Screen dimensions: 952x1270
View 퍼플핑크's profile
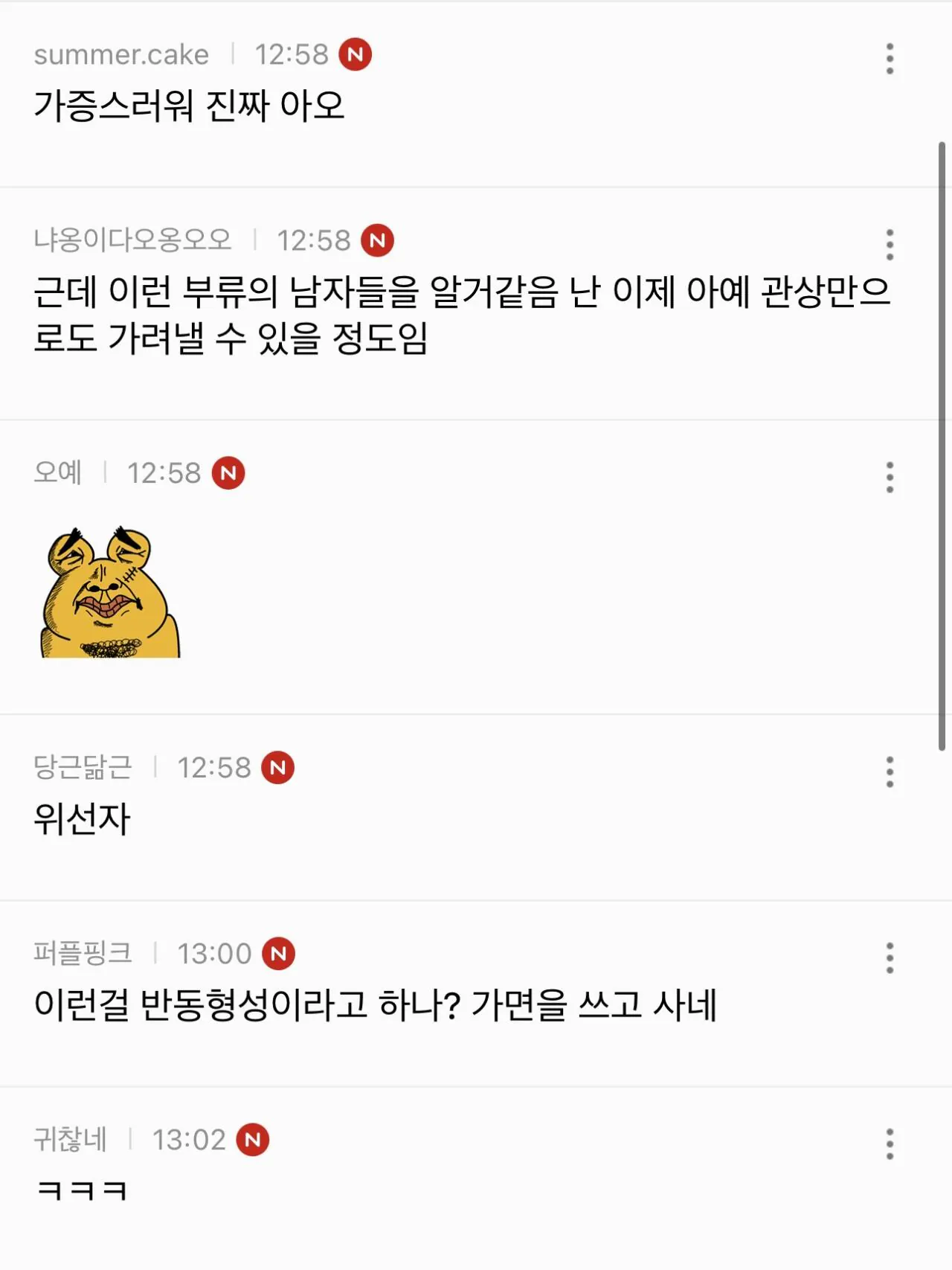[83, 953]
